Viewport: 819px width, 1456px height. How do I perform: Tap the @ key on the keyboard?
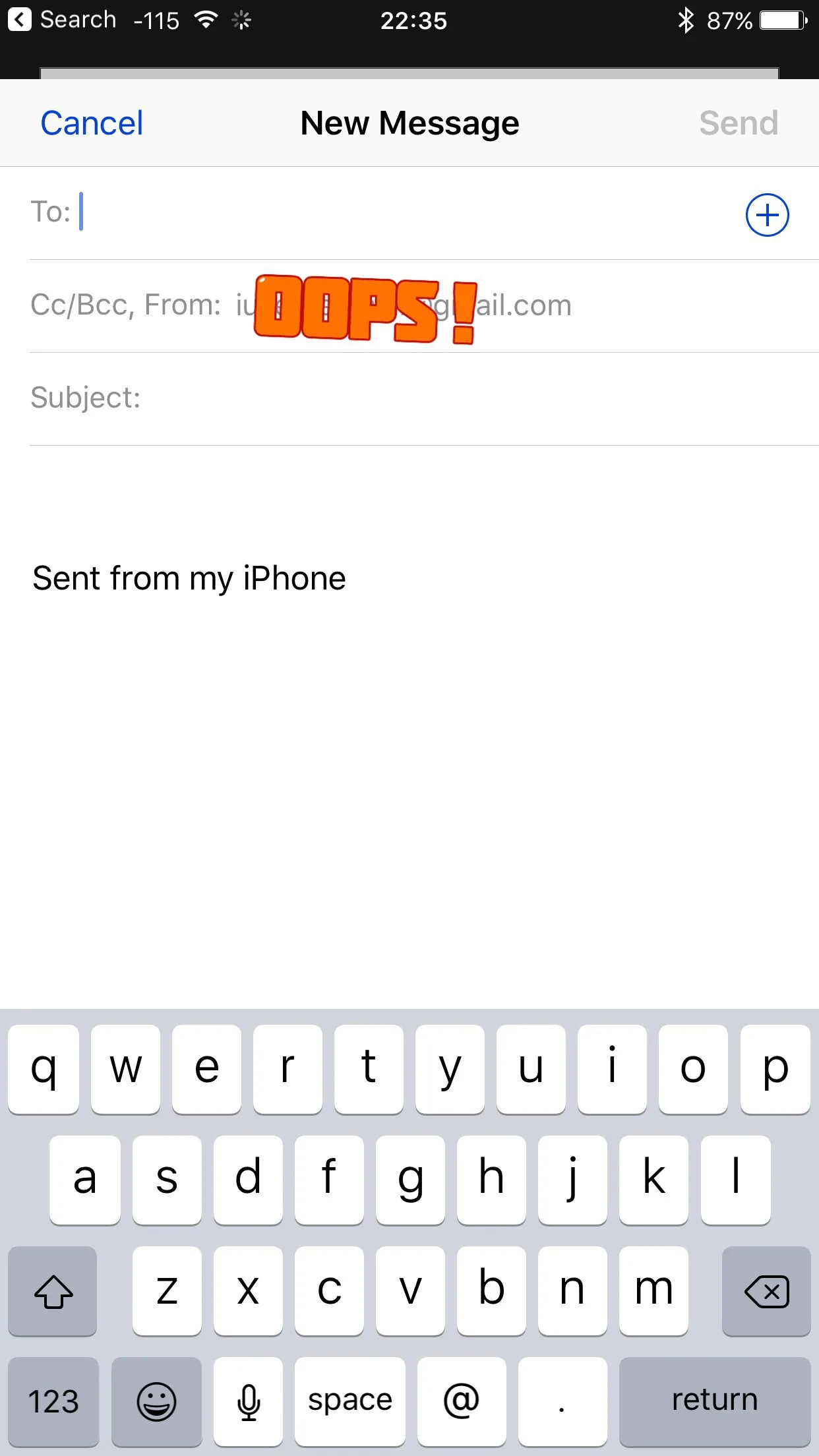[461, 1401]
